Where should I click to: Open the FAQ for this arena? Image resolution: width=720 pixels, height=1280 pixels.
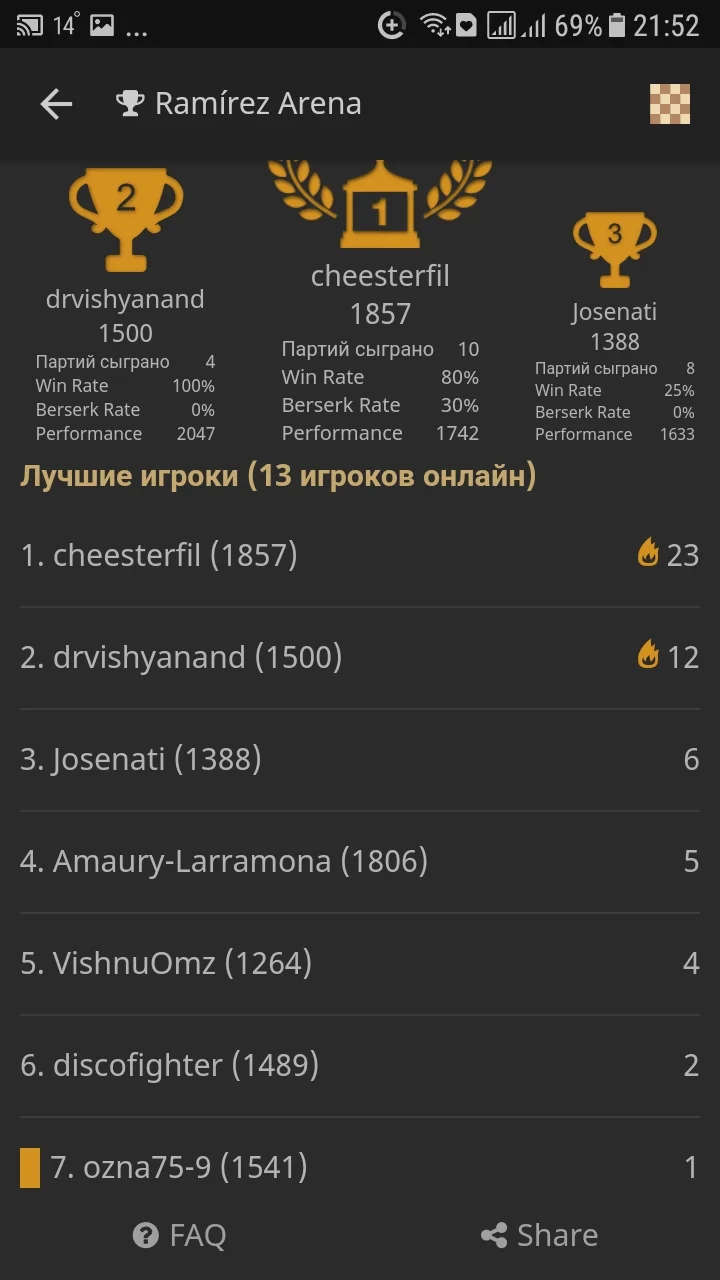point(178,1235)
